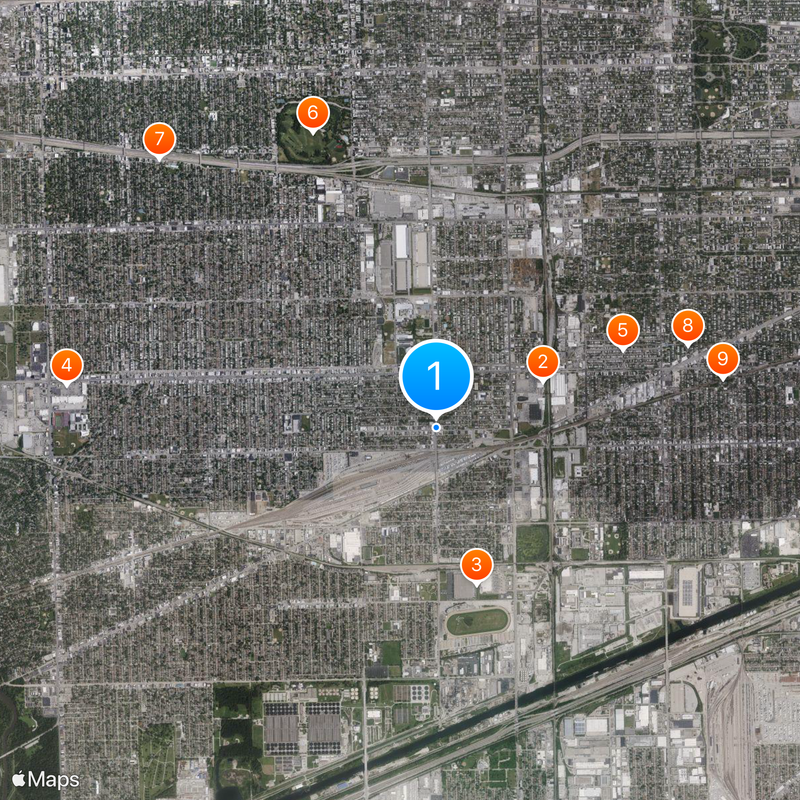Select the large blue pin numbered 1
Image resolution: width=800 pixels, height=800 pixels.
coord(436,376)
